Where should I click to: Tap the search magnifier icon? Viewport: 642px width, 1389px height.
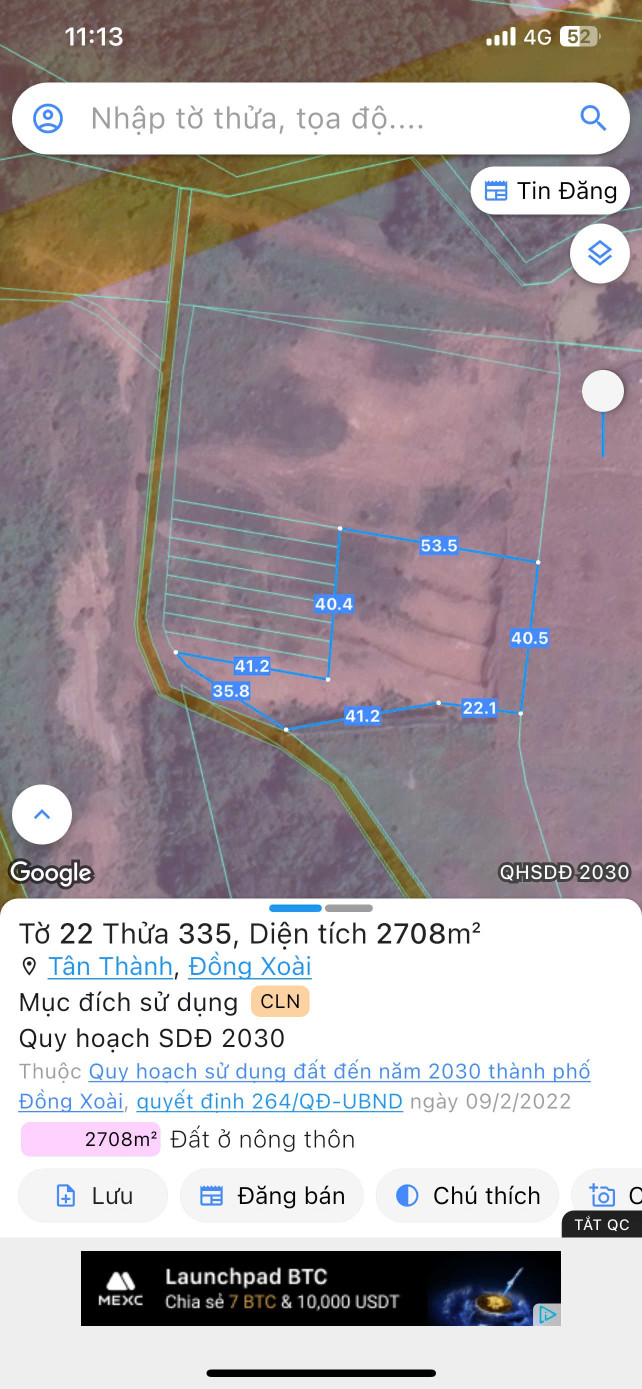pos(593,119)
